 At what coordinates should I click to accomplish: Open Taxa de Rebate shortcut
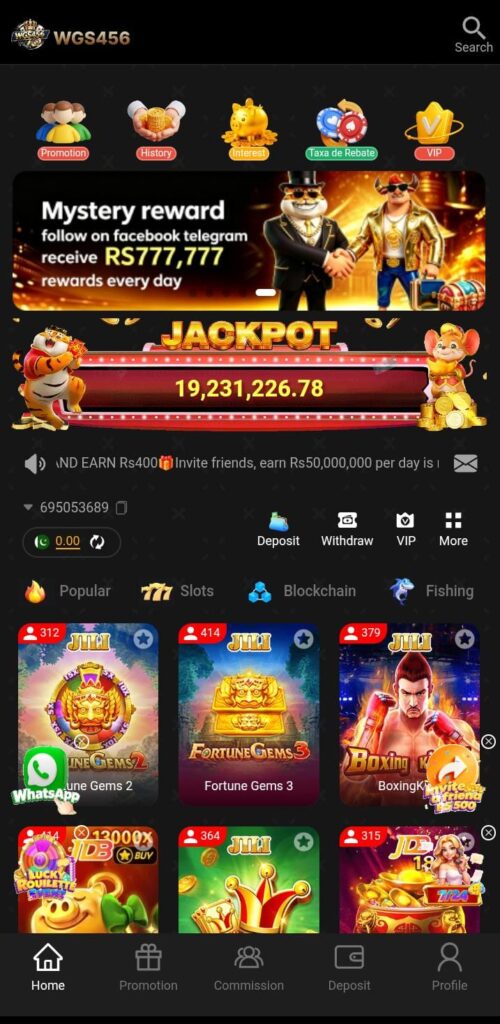tap(341, 129)
